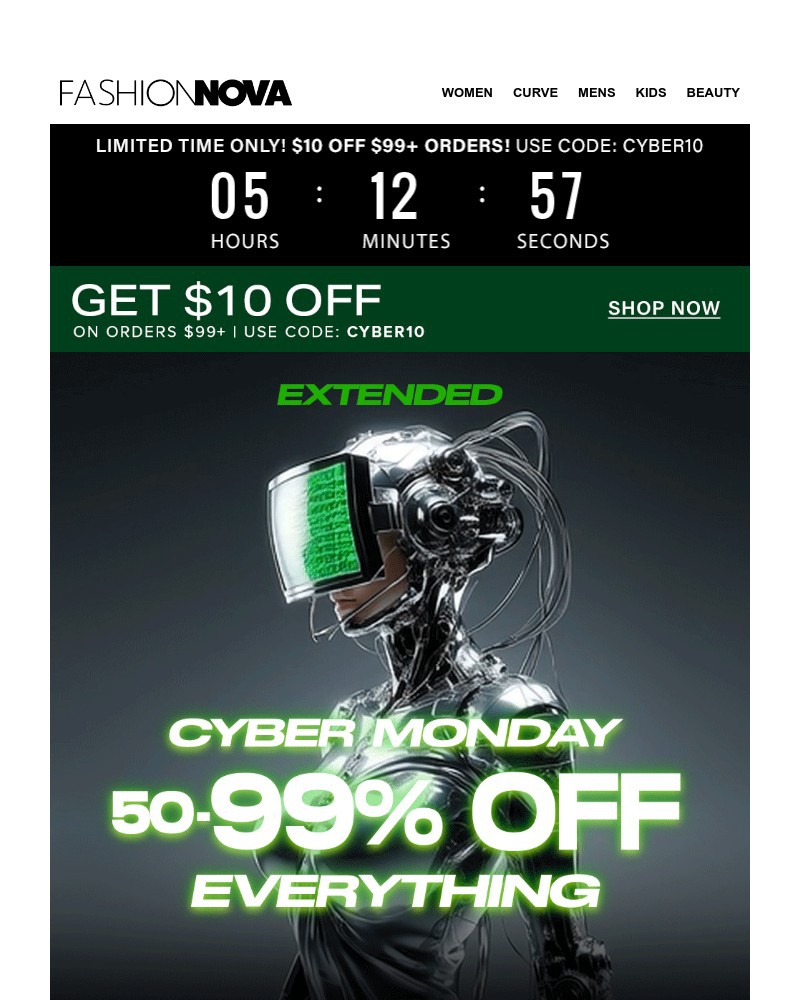Open the WOMEN navigation menu
This screenshot has height=1000, width=800.
467,92
